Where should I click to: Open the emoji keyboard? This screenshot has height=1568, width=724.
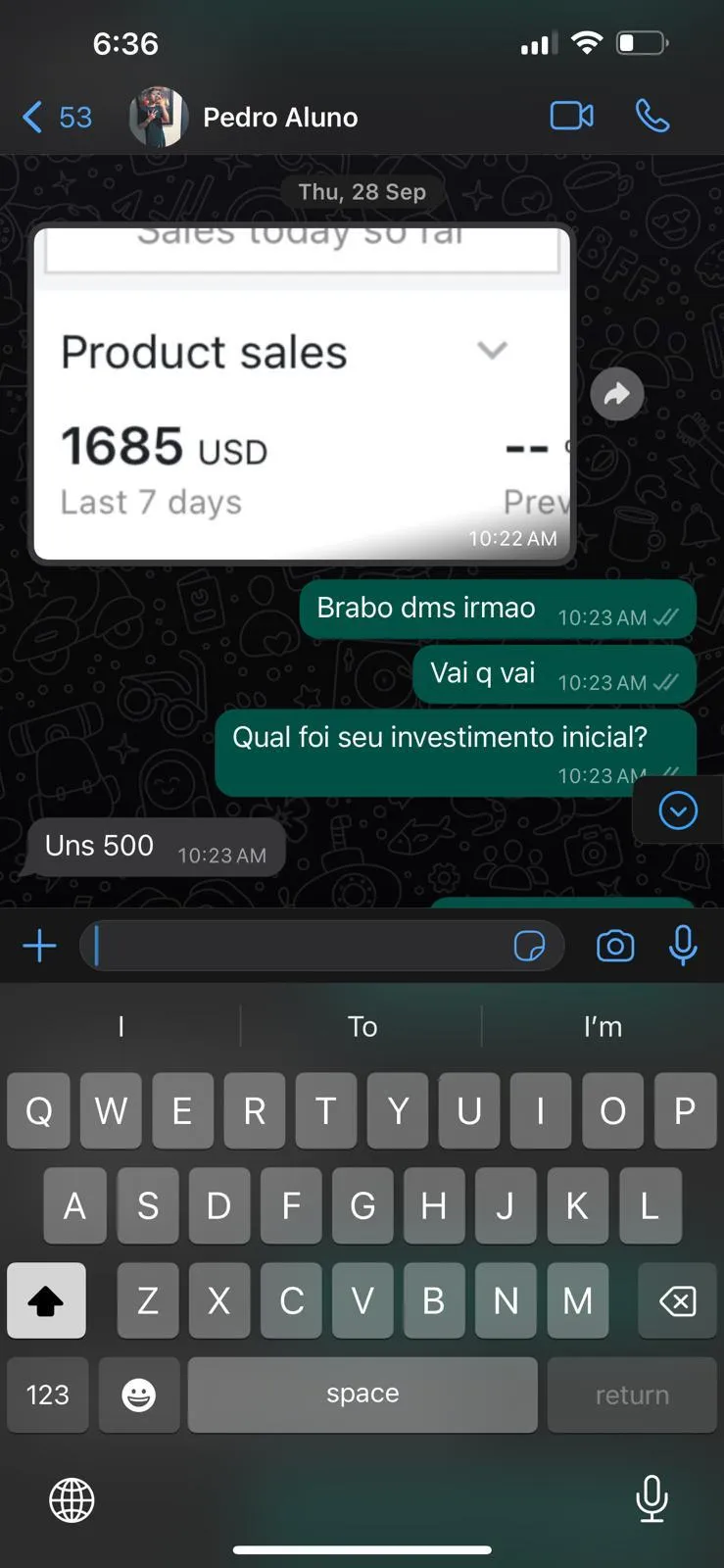point(139,1395)
